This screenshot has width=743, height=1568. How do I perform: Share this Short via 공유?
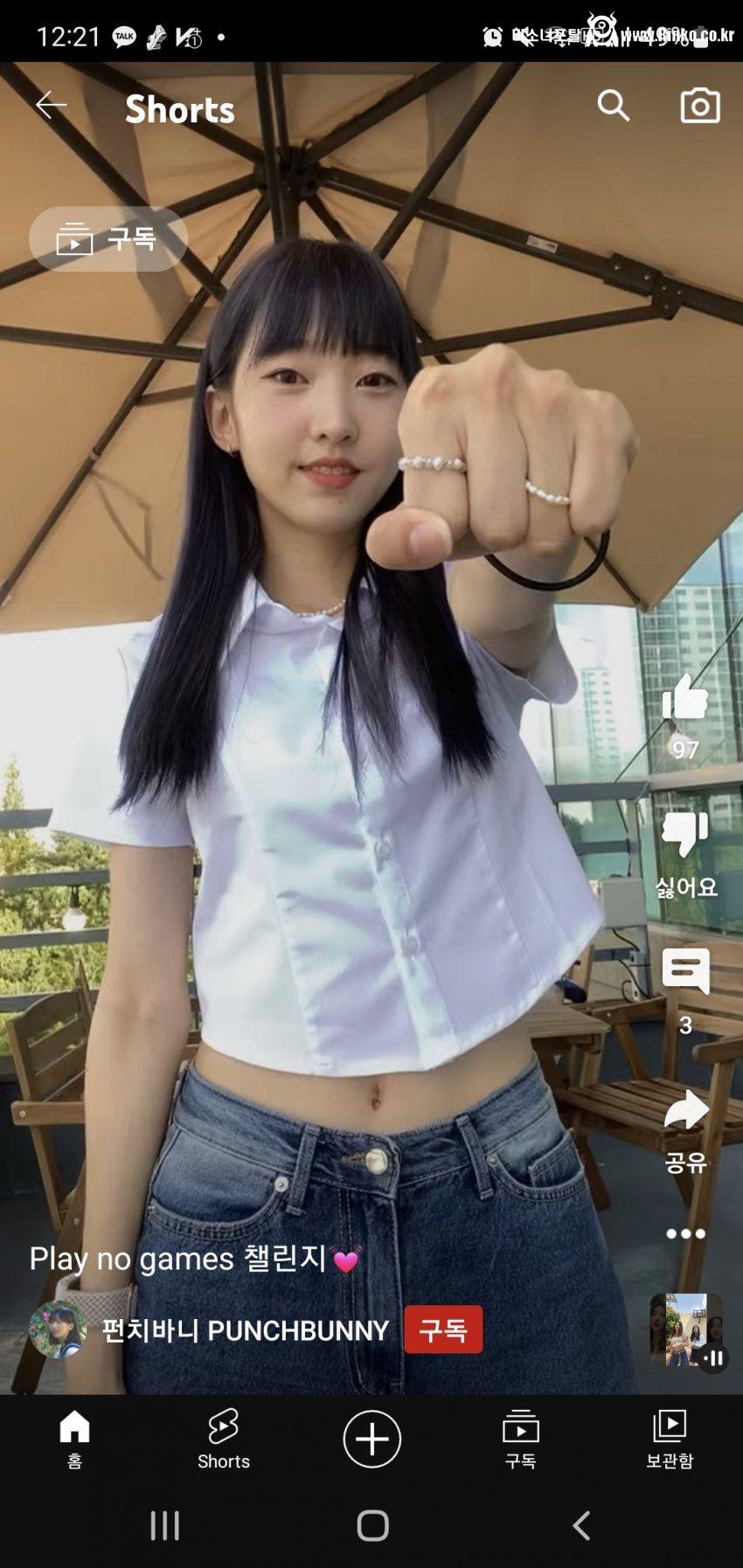point(685,1111)
